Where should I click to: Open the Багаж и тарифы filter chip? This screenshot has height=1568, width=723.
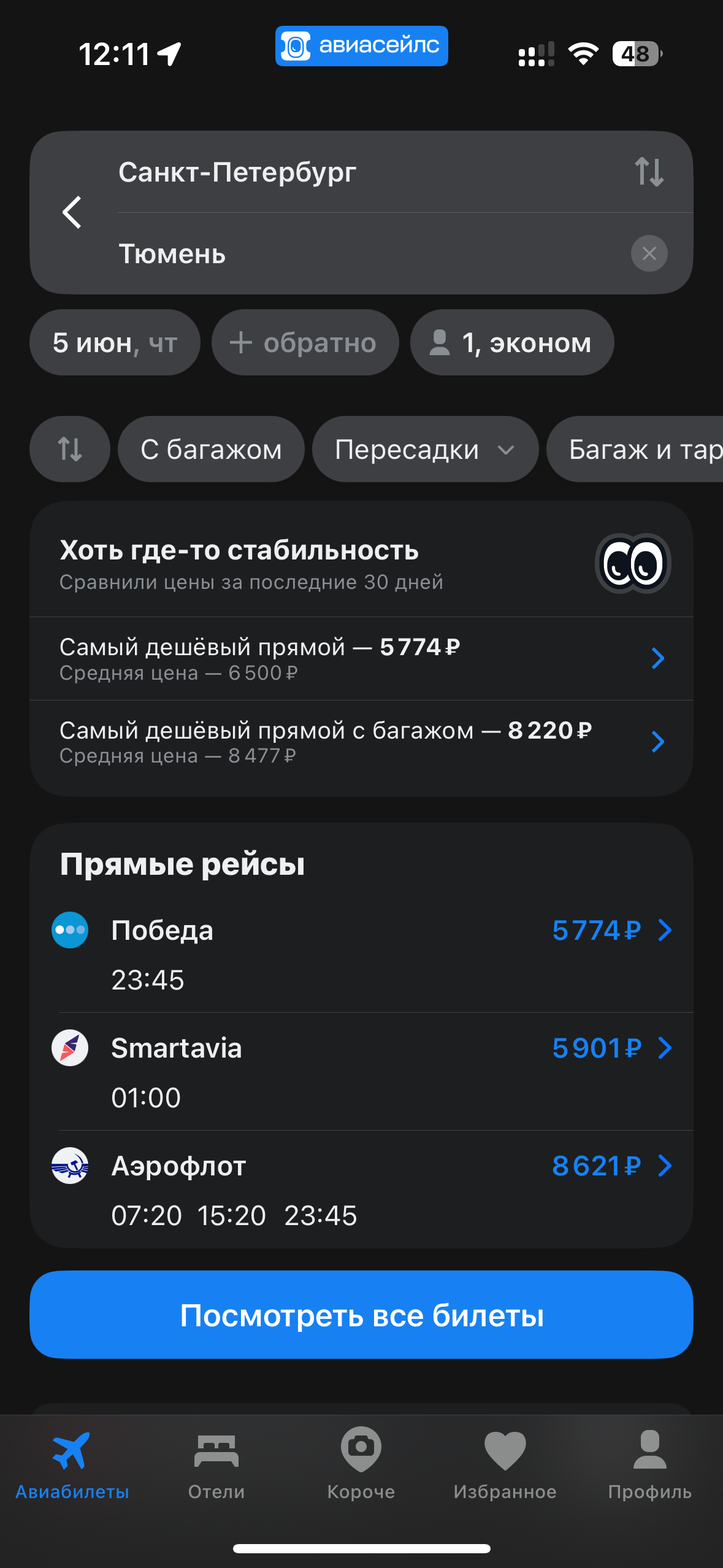(x=638, y=449)
